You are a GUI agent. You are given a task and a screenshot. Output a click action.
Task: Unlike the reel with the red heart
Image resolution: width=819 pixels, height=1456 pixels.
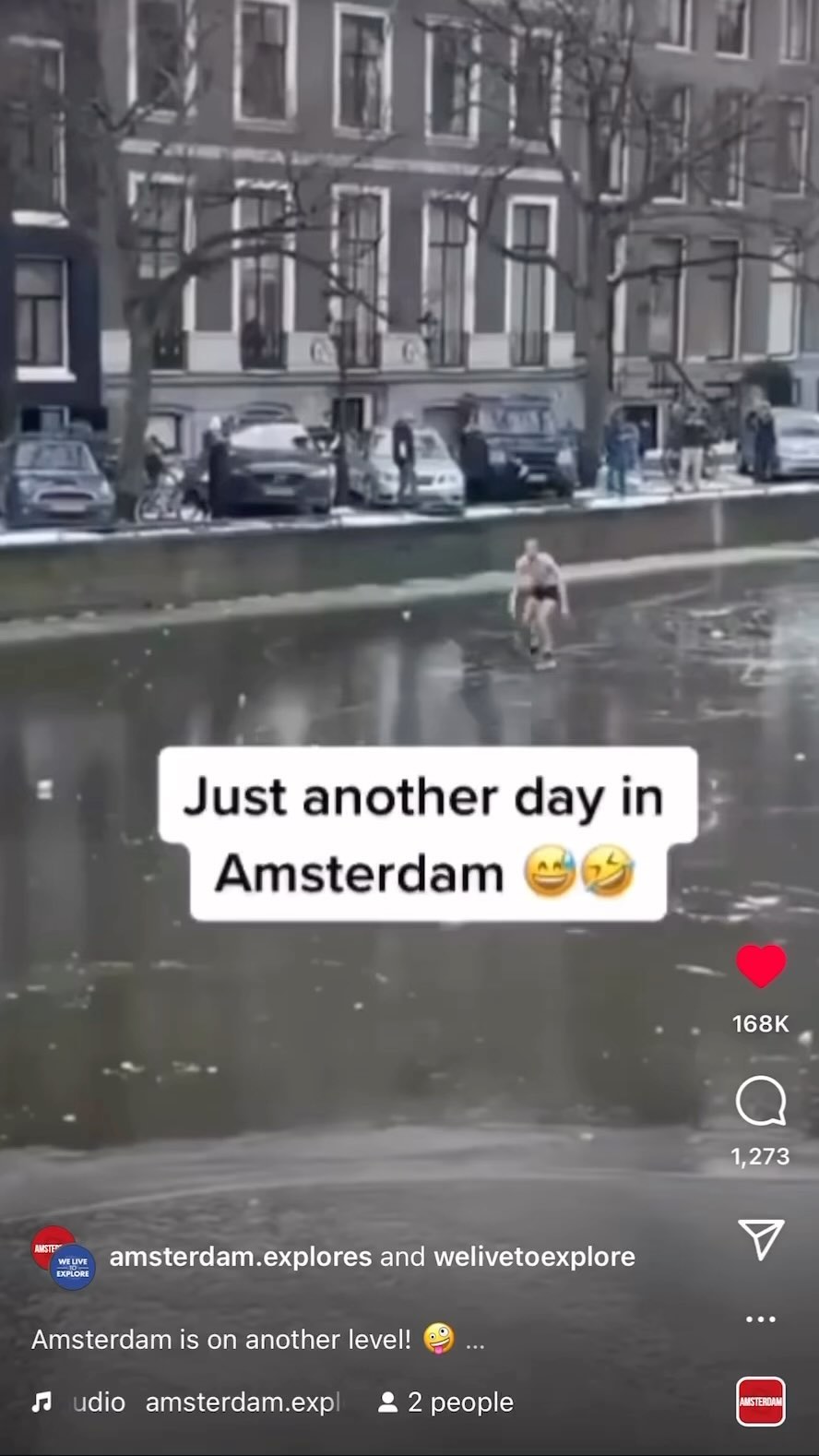[760, 966]
